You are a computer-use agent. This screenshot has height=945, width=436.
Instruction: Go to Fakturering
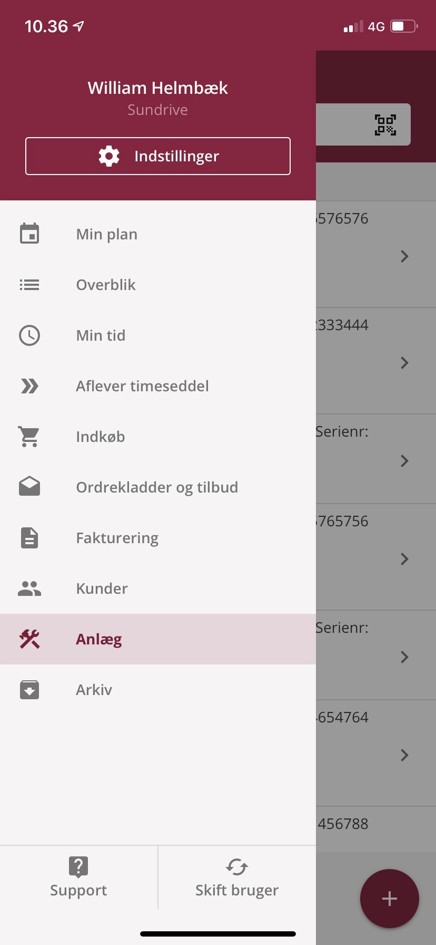(157, 538)
